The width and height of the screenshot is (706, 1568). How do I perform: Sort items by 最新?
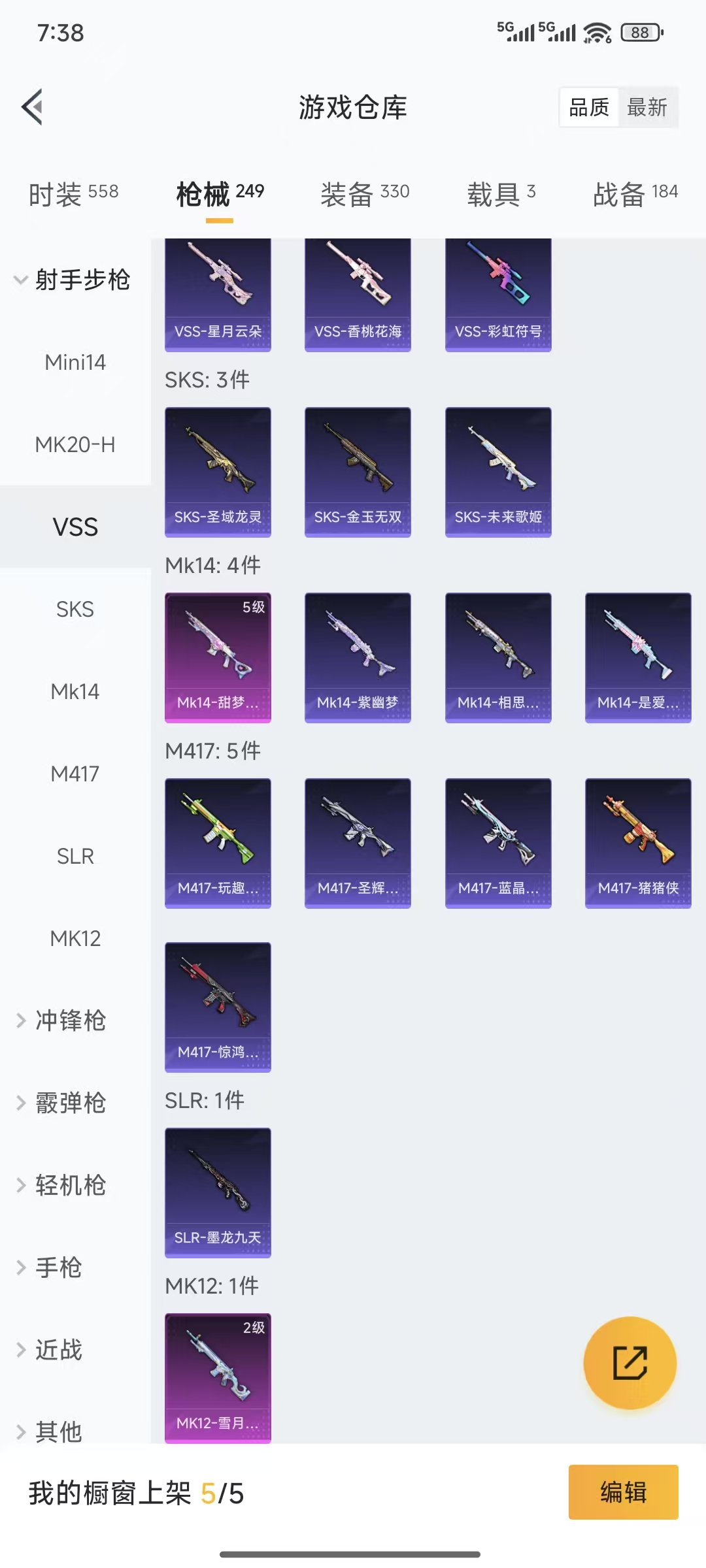coord(647,107)
